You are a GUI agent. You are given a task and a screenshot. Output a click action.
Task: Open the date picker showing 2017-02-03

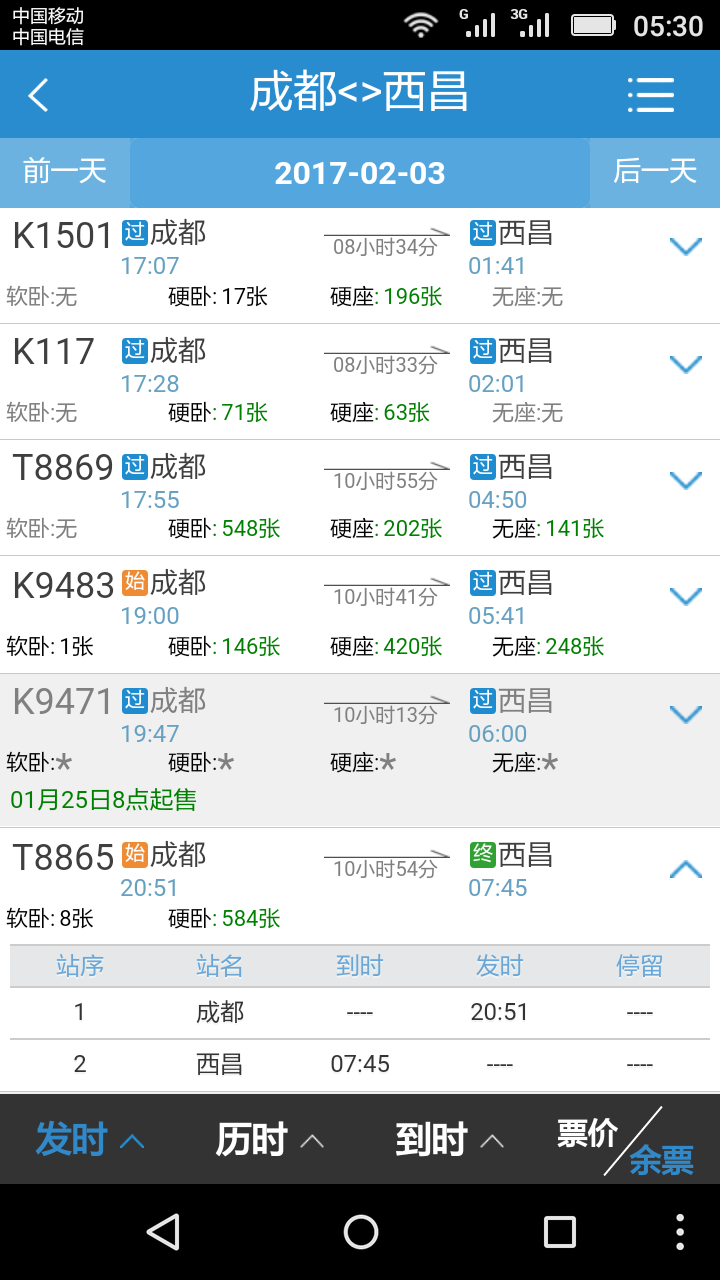(360, 173)
